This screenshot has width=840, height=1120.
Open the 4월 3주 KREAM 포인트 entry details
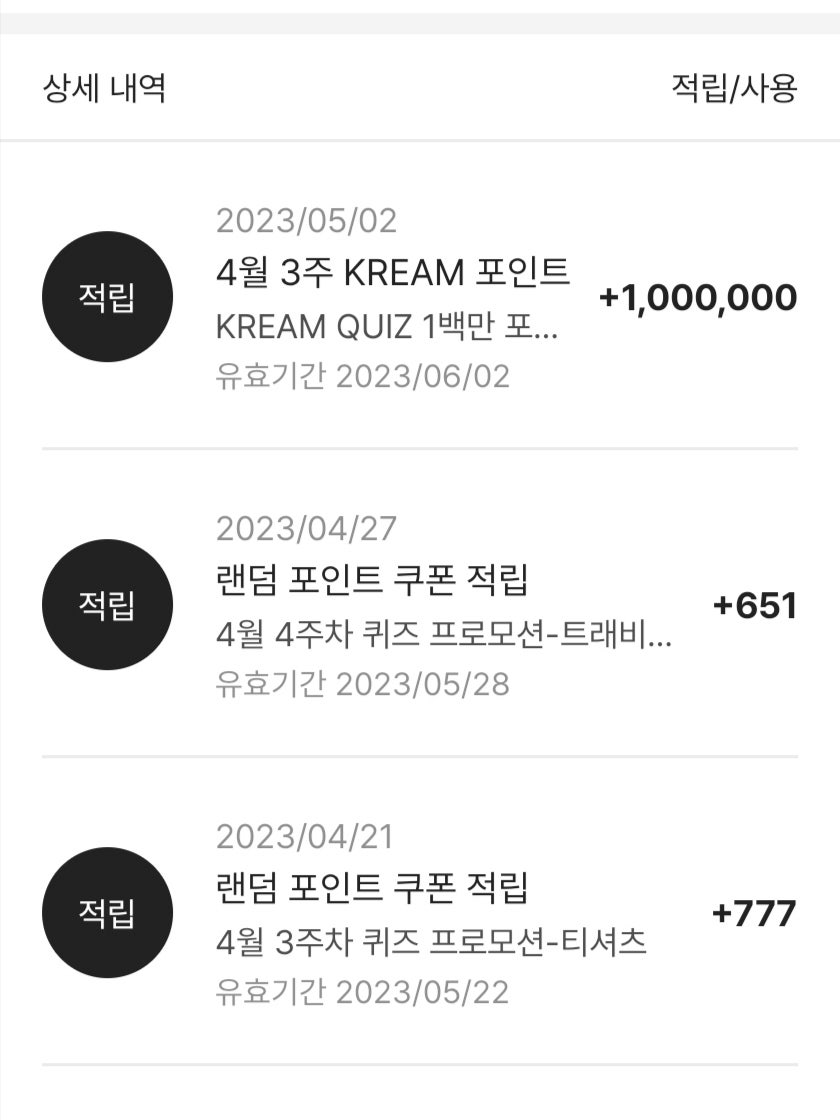tap(395, 270)
